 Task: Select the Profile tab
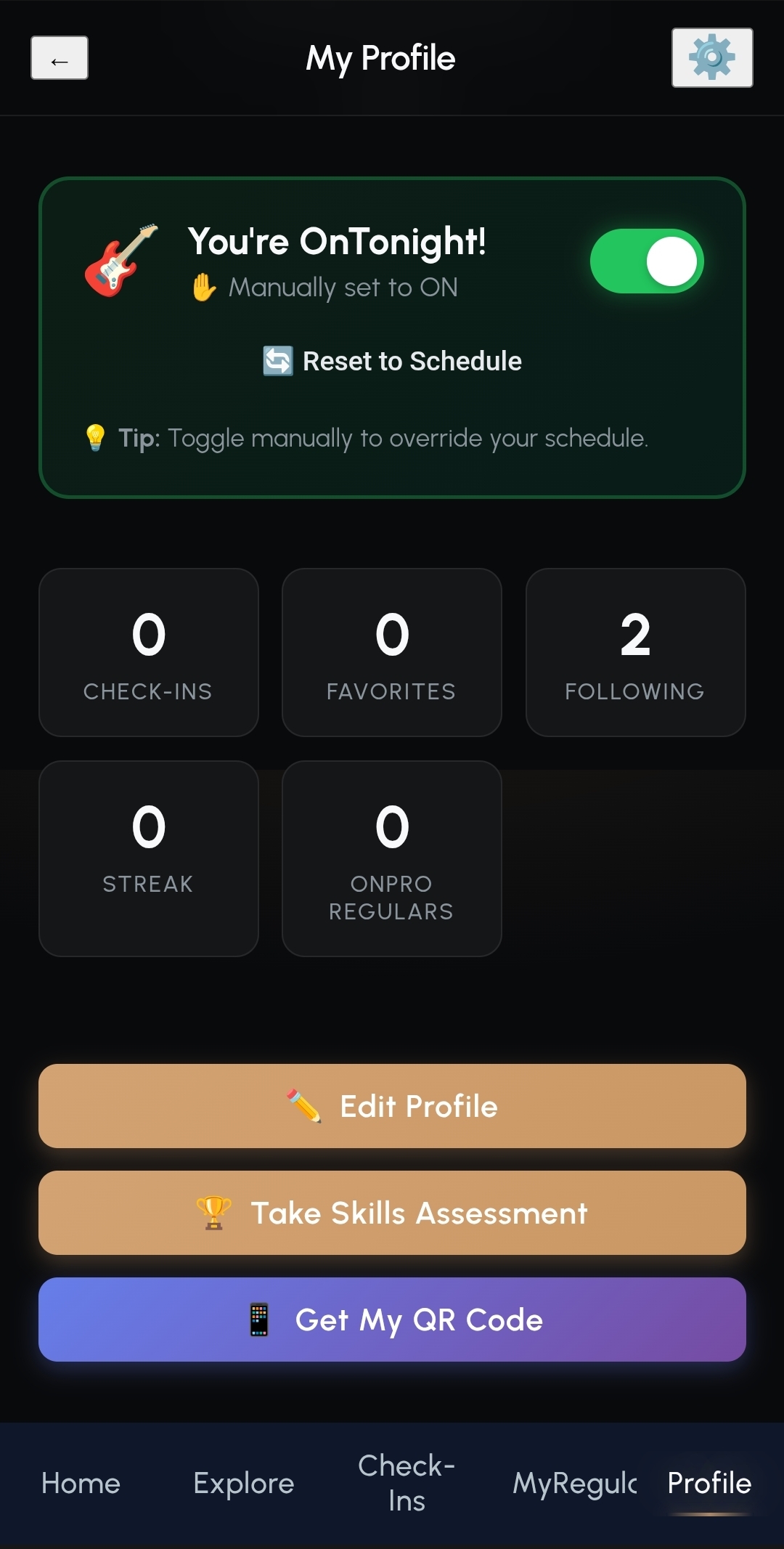[708, 1484]
